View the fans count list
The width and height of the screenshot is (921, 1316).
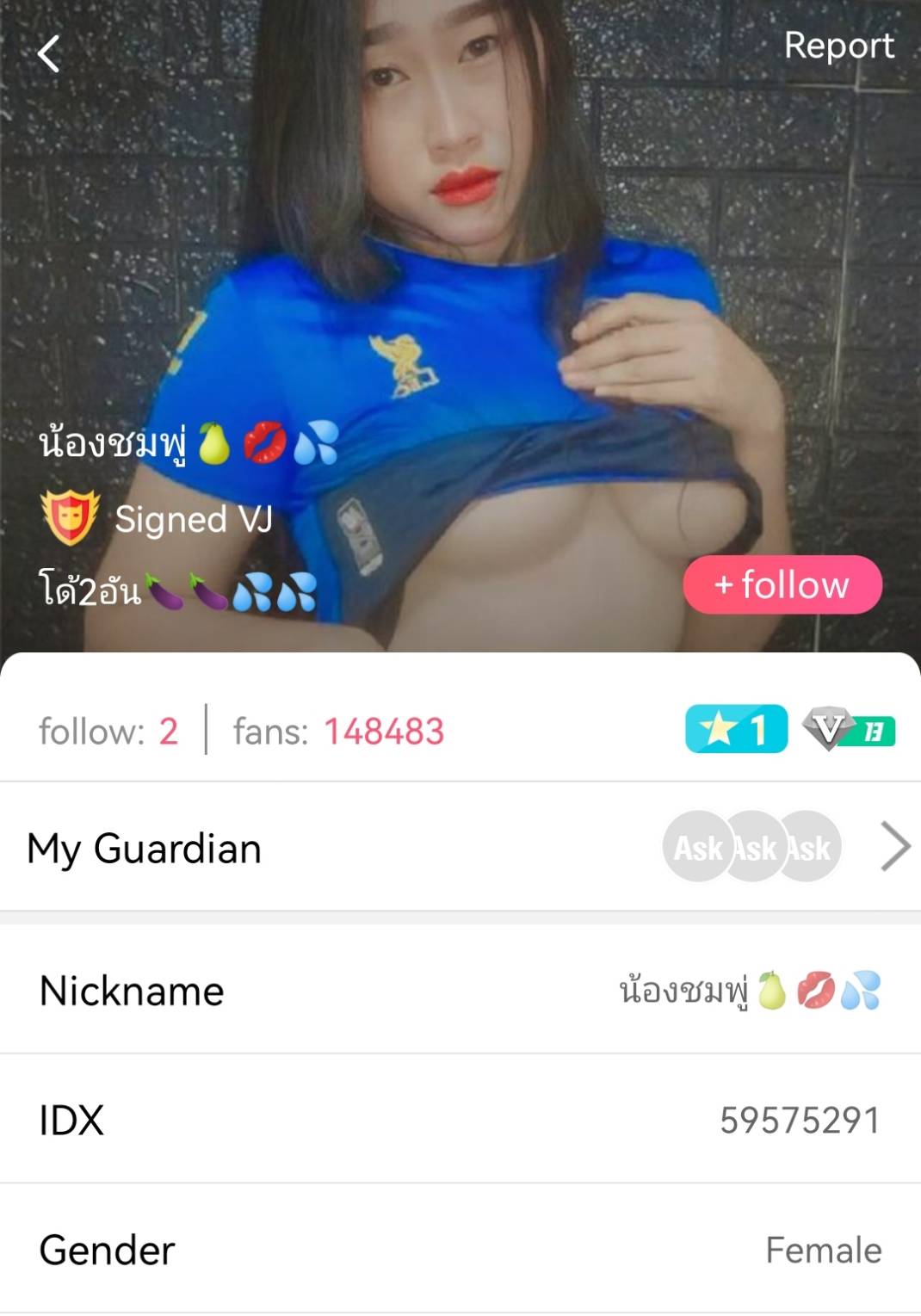pos(338,732)
